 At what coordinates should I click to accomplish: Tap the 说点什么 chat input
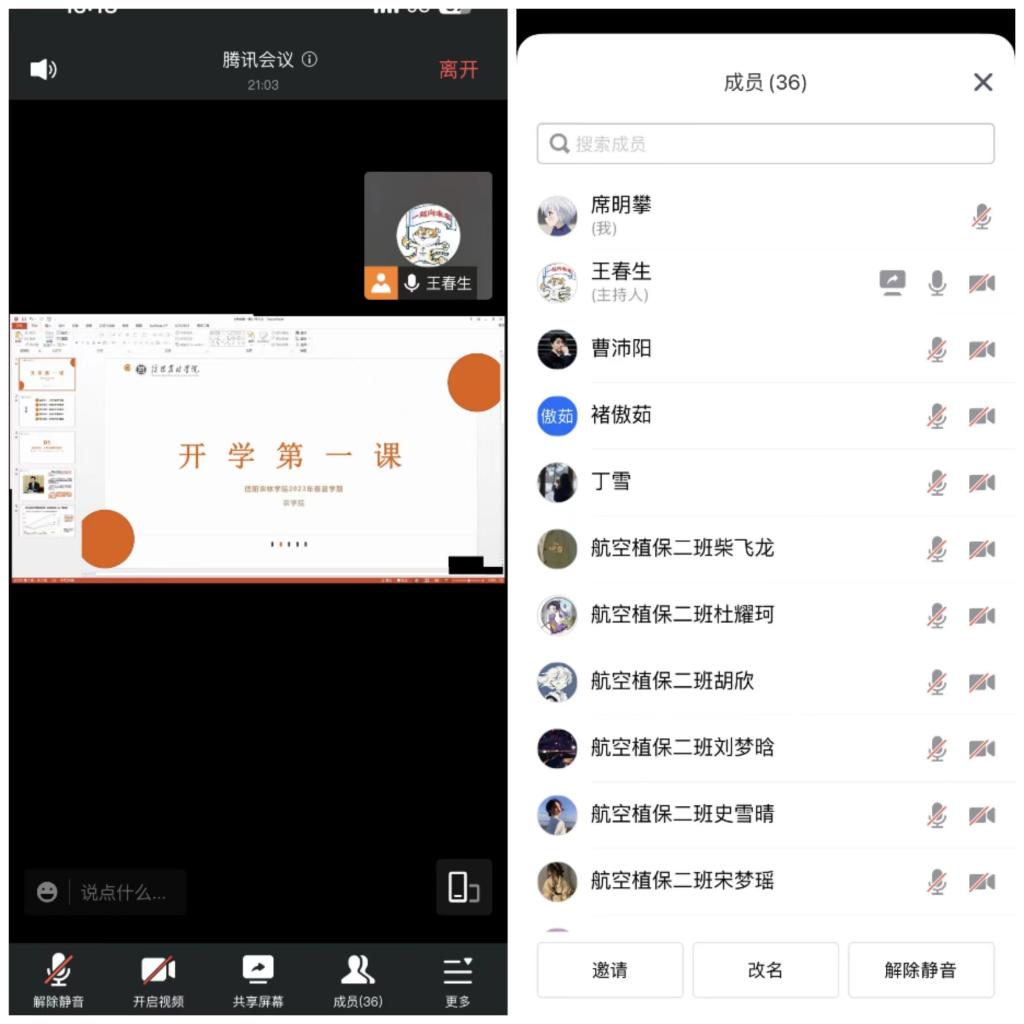click(124, 892)
